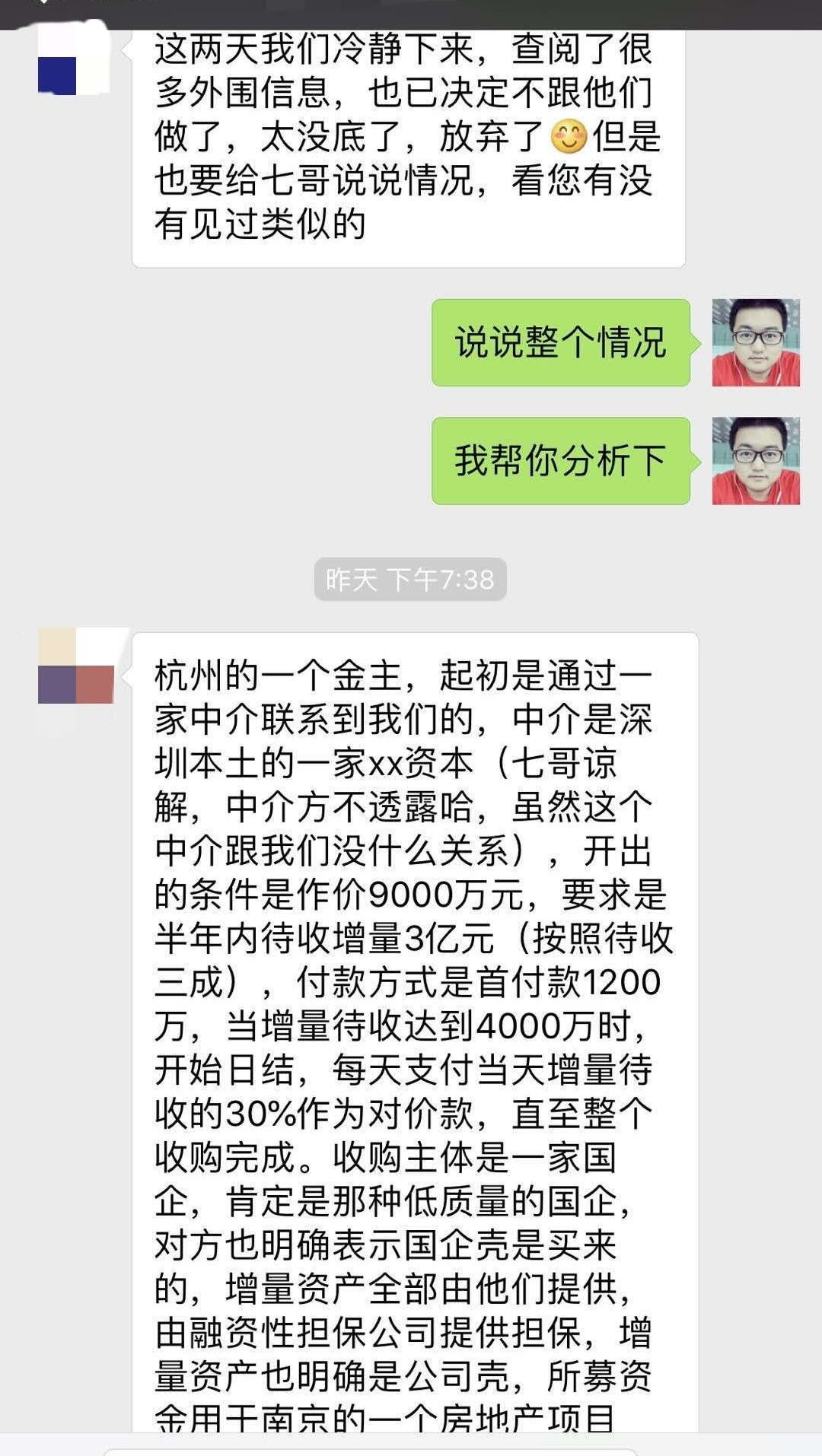Open contact's avatar beside the '这两天我们冷静下来' message
Screen dimensions: 822x1456
click(74, 62)
